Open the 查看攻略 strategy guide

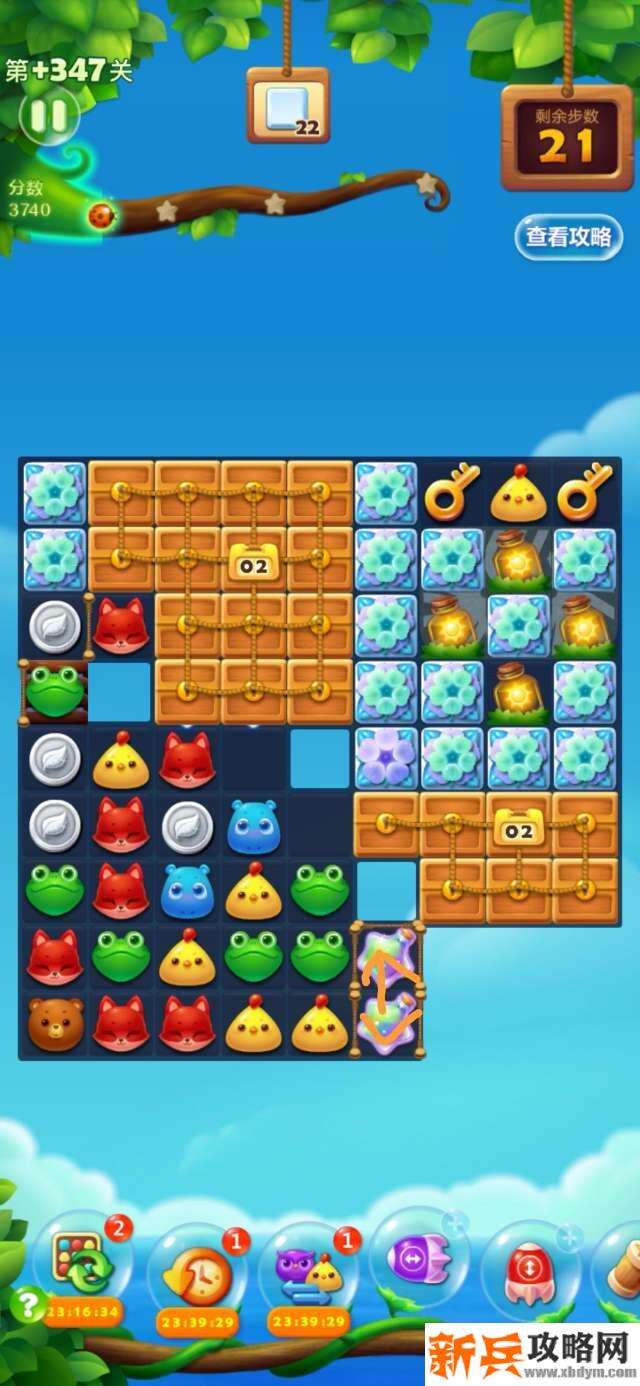[568, 237]
